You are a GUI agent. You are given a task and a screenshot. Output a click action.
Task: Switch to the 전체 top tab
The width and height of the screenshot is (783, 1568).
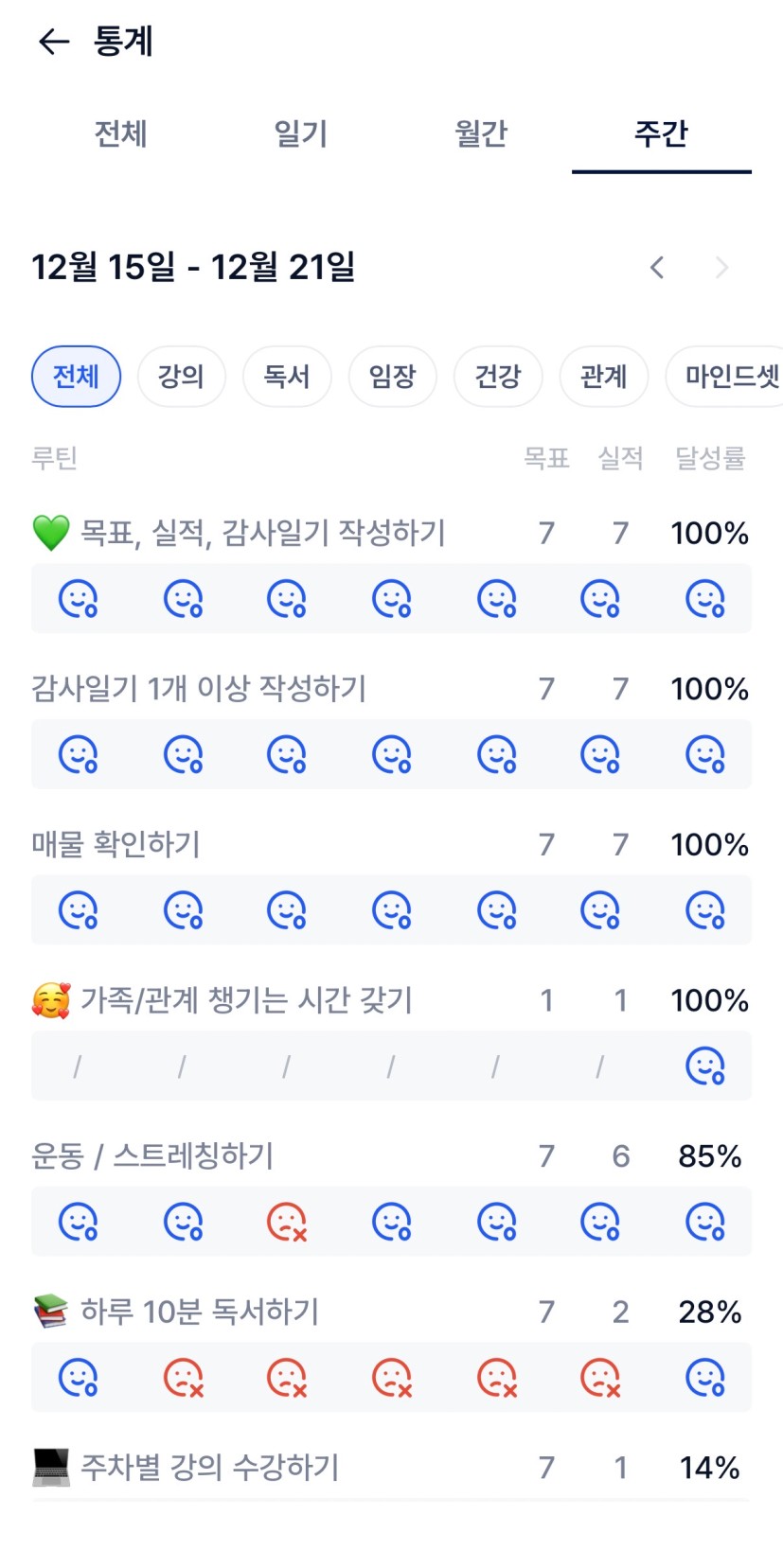tap(120, 133)
